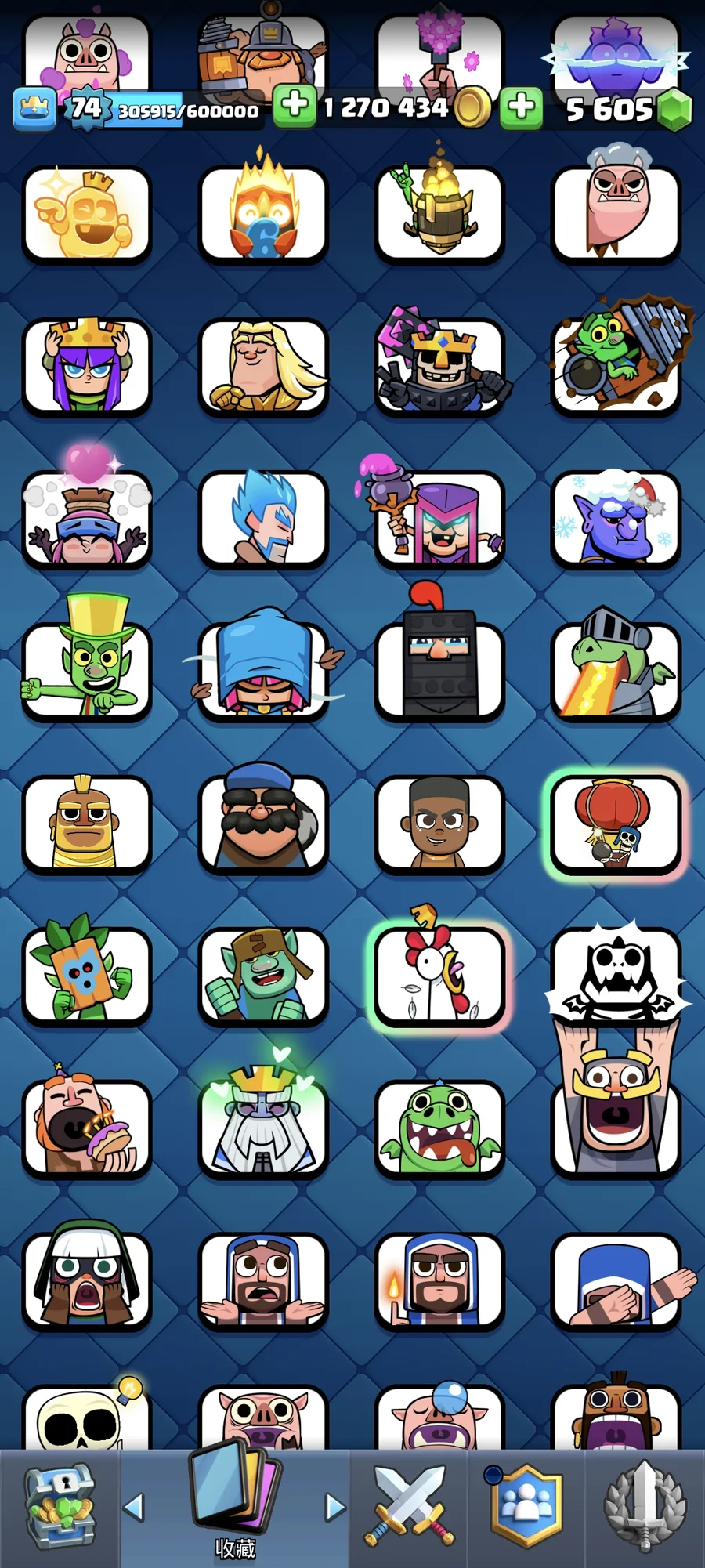Open the clan social tab

[526, 1508]
